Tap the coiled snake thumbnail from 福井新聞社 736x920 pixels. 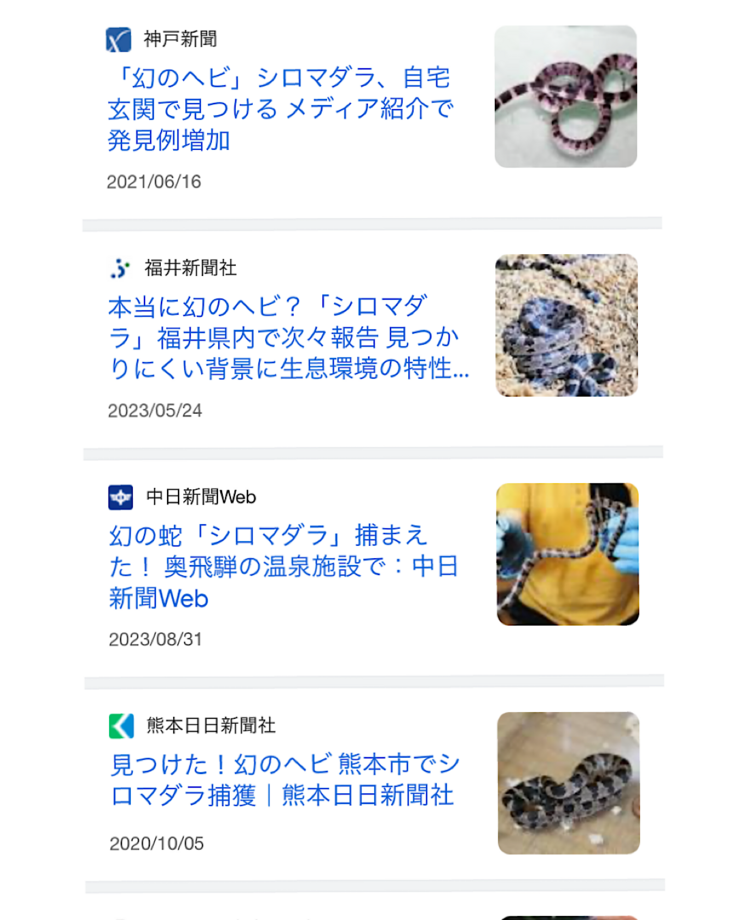click(566, 325)
